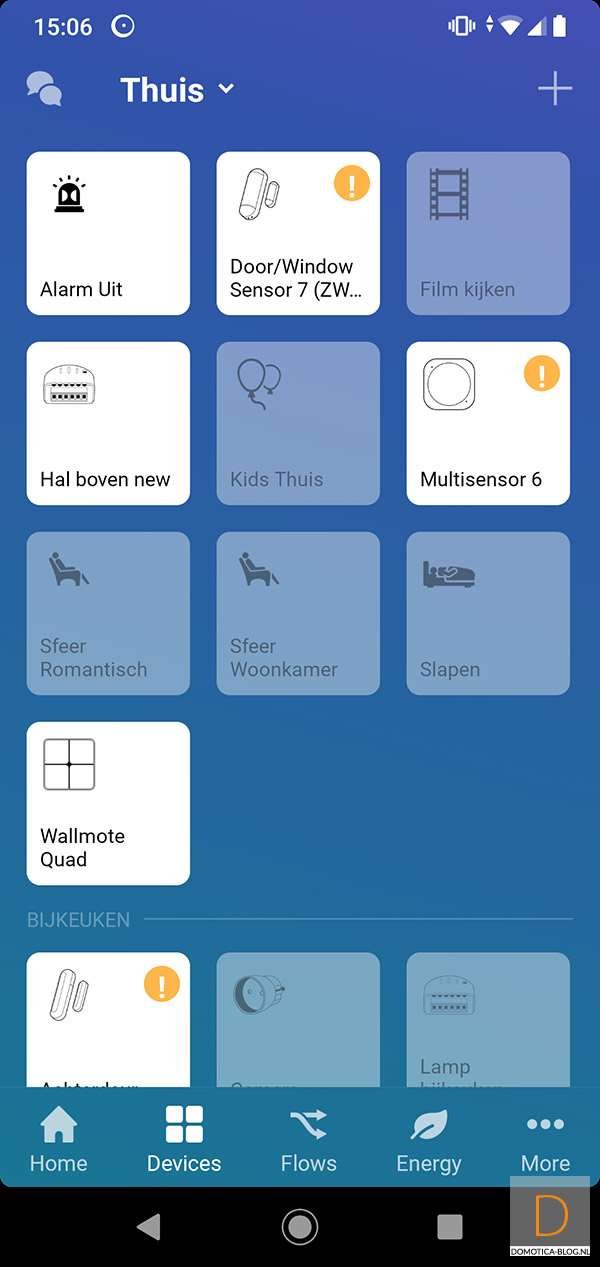Tap the system back button

[149, 1227]
